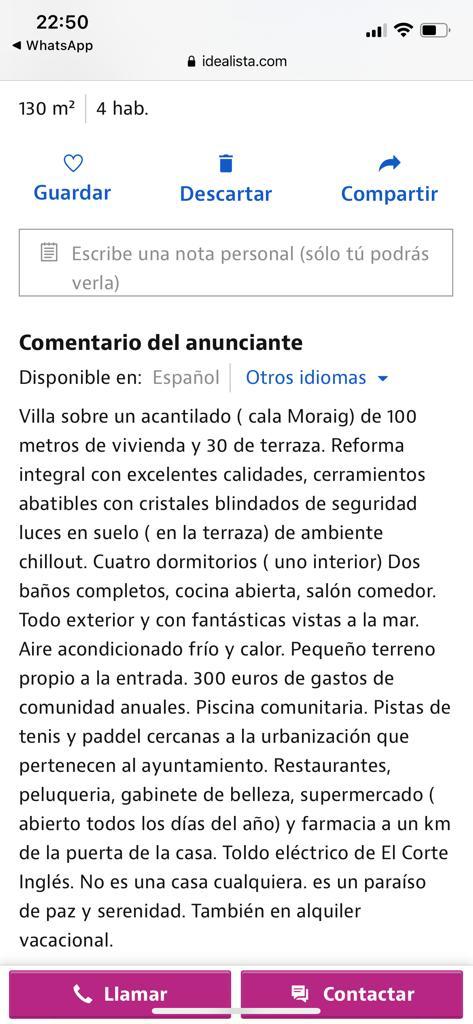Write a personal note in the field

[x=236, y=263]
